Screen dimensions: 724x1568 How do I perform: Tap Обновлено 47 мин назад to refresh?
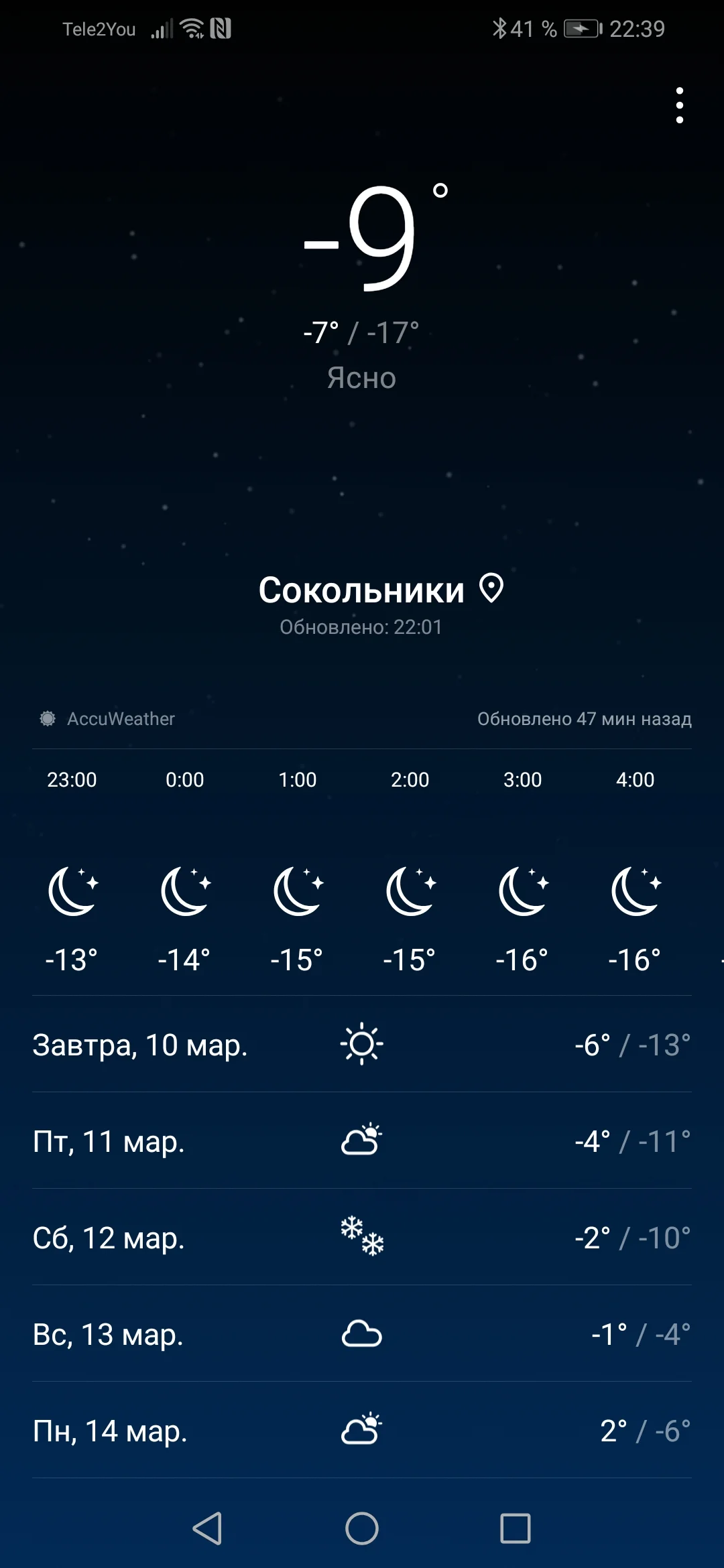pos(585,719)
